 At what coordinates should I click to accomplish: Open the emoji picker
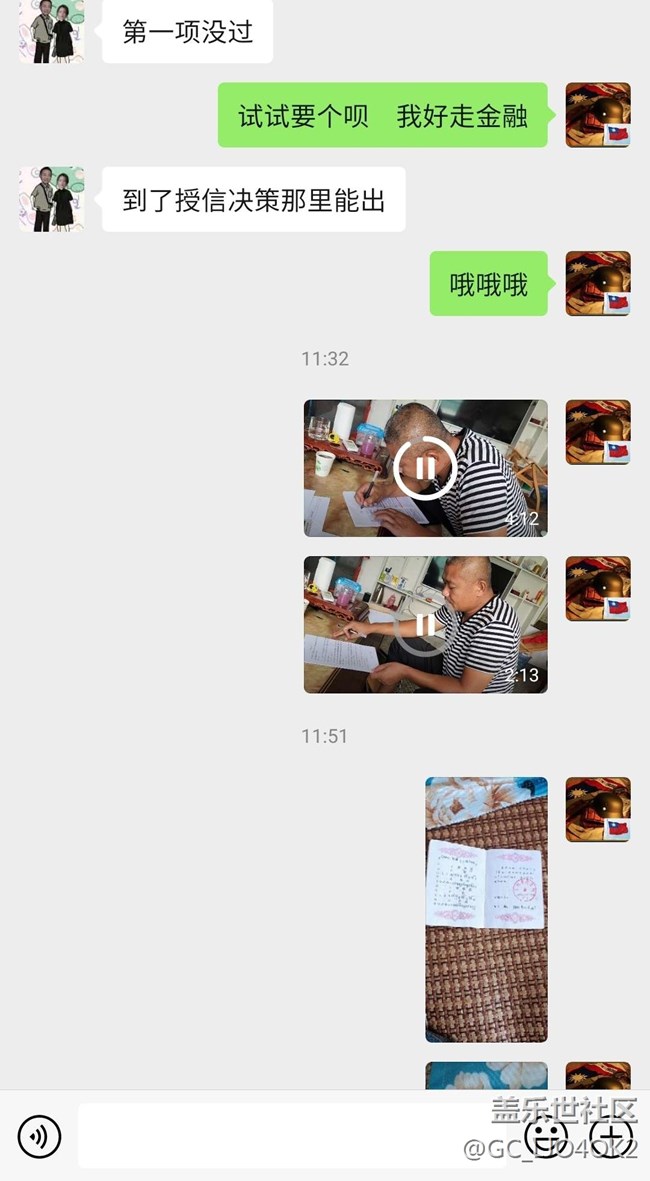click(x=546, y=1136)
